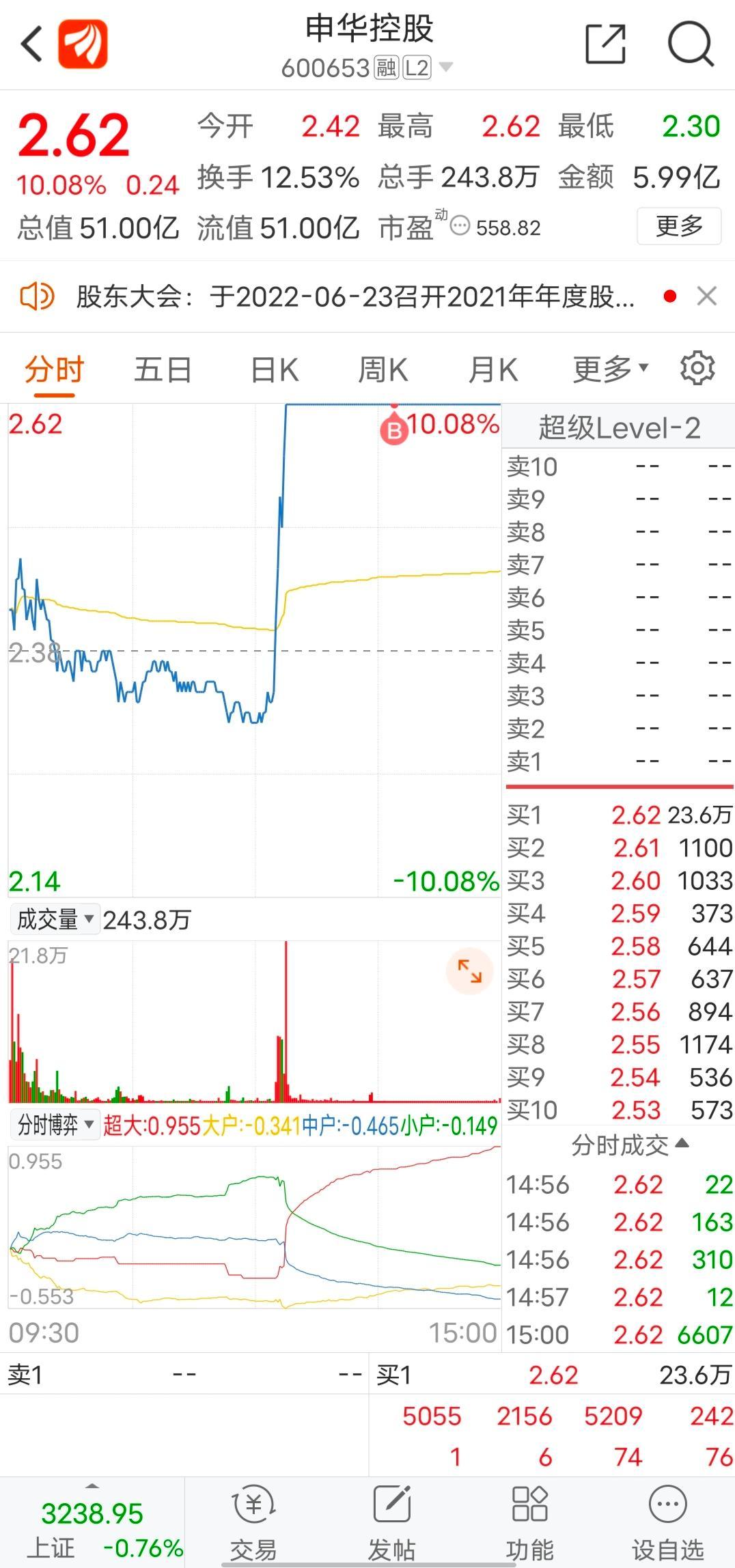Switch to the 日K chart tab
735x1568 pixels.
(275, 369)
